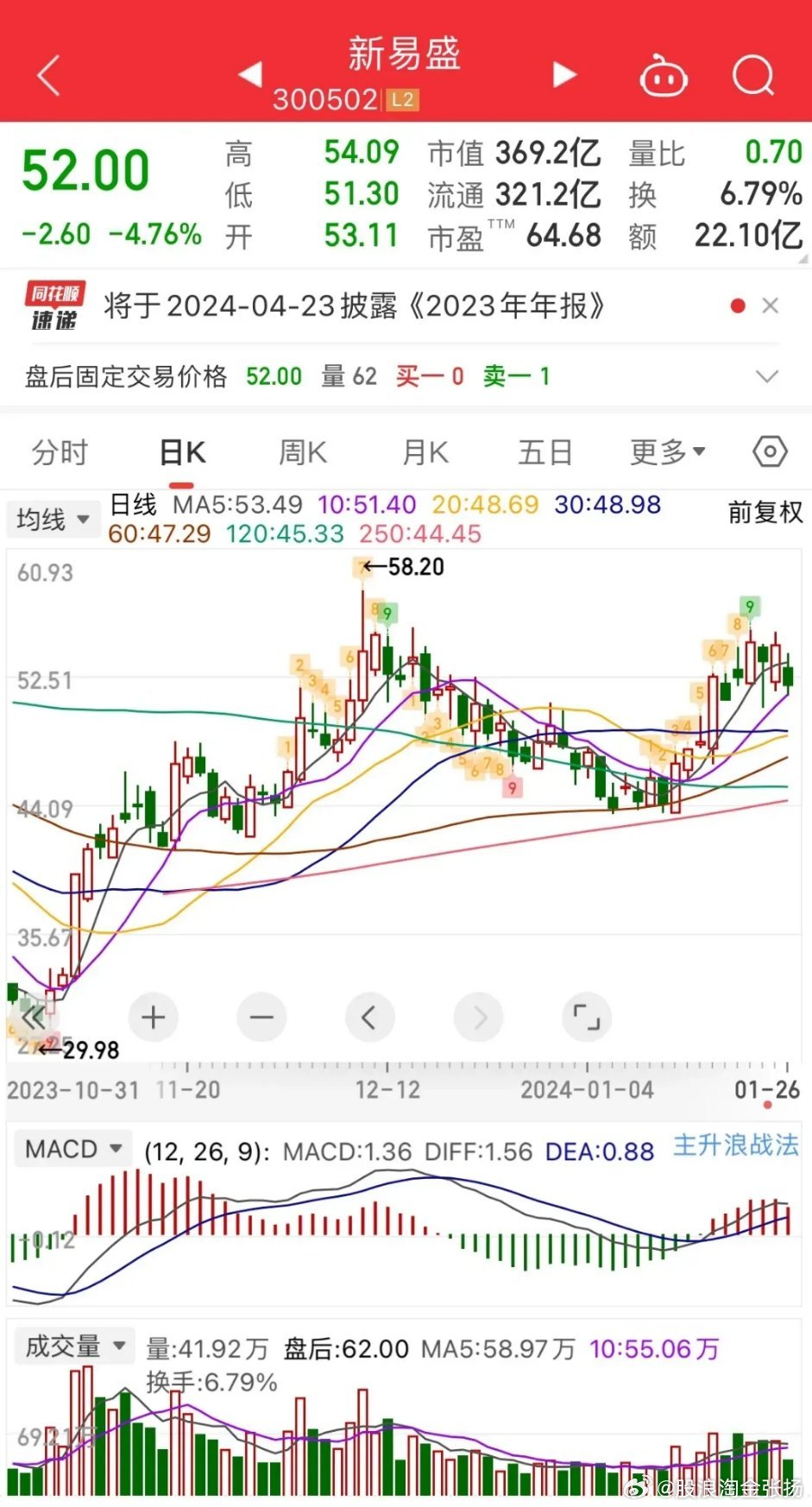The image size is (812, 1507).
Task: Switch to next stock with right triangle arrow
Action: pyautogui.click(x=562, y=76)
